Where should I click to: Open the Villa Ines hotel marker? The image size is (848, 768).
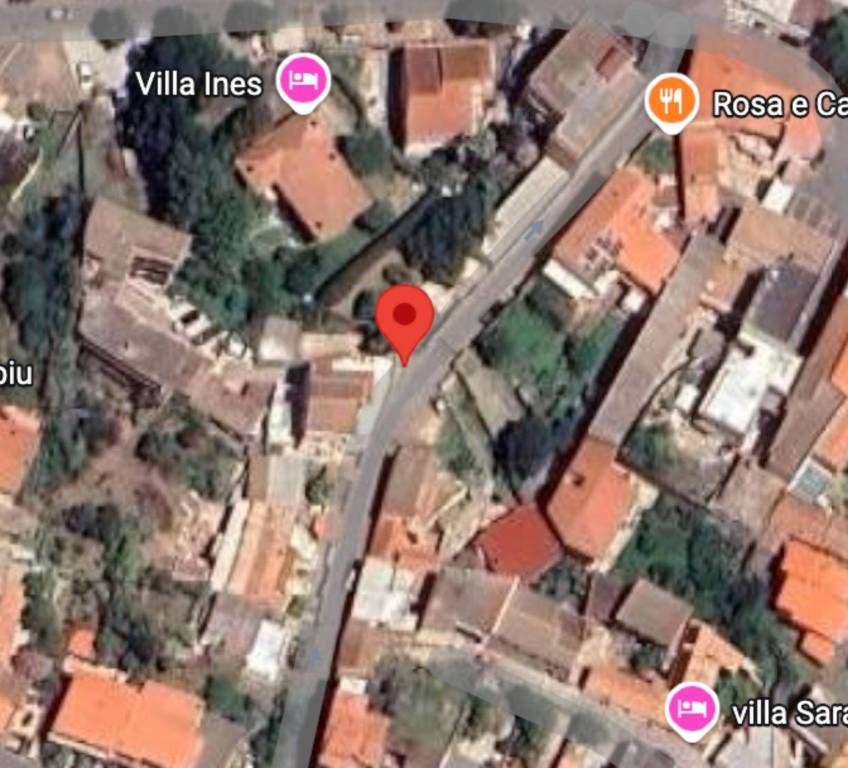point(304,82)
